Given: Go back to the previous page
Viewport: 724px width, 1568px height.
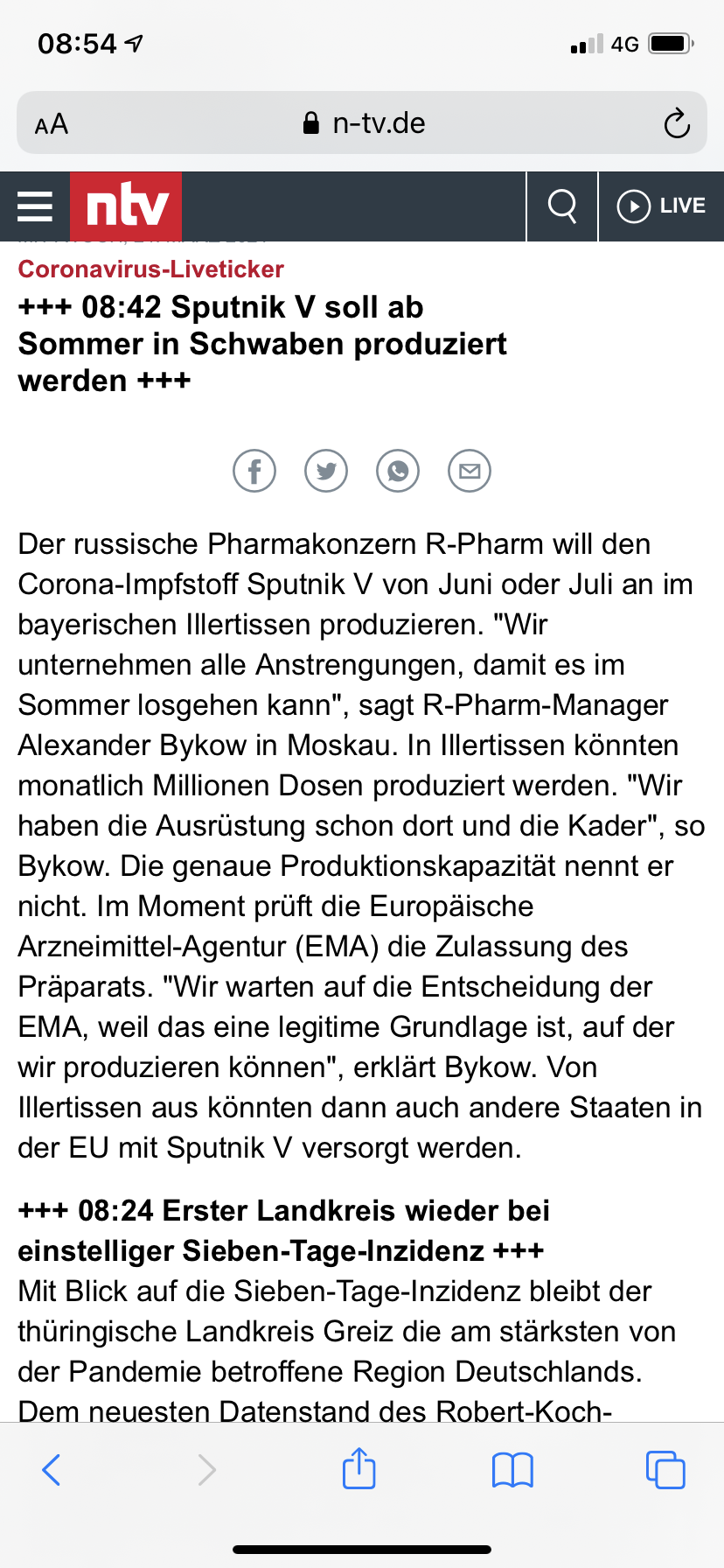Looking at the screenshot, I should (x=52, y=1470).
